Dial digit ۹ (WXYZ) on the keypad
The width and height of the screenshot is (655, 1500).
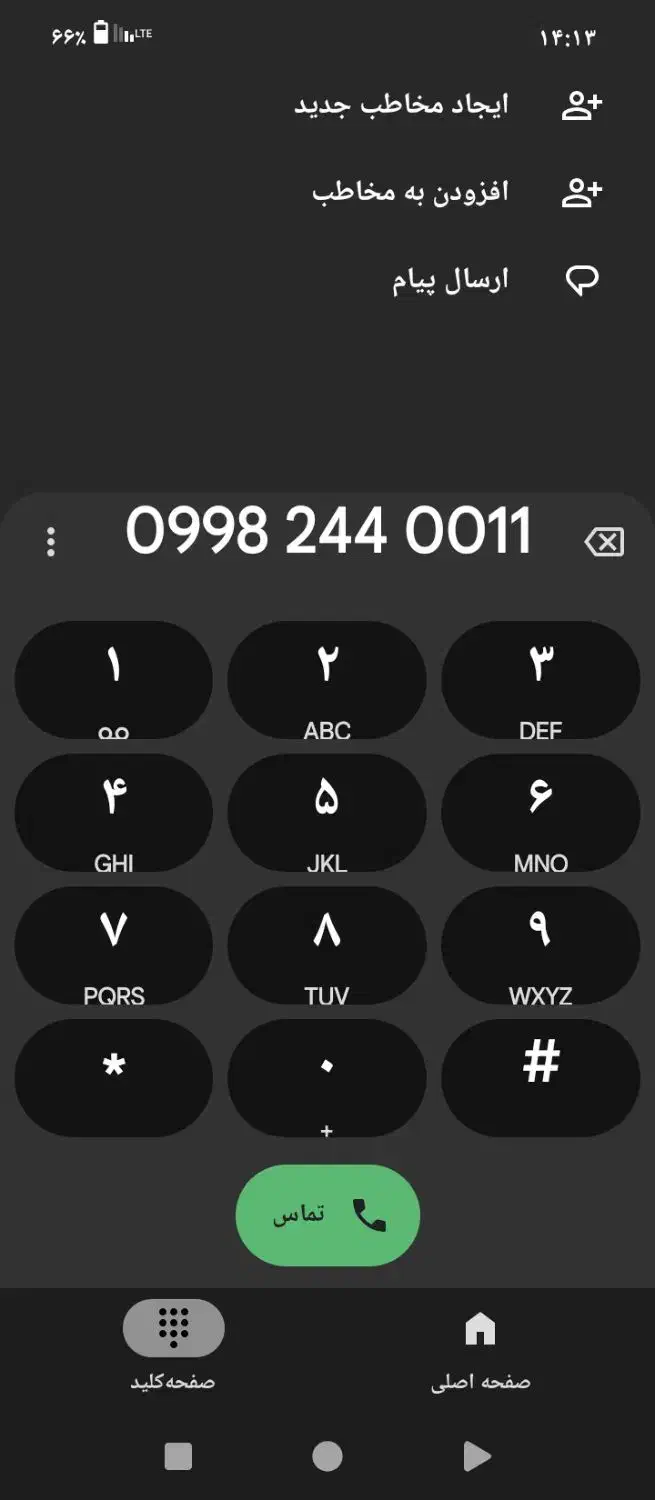pos(540,945)
